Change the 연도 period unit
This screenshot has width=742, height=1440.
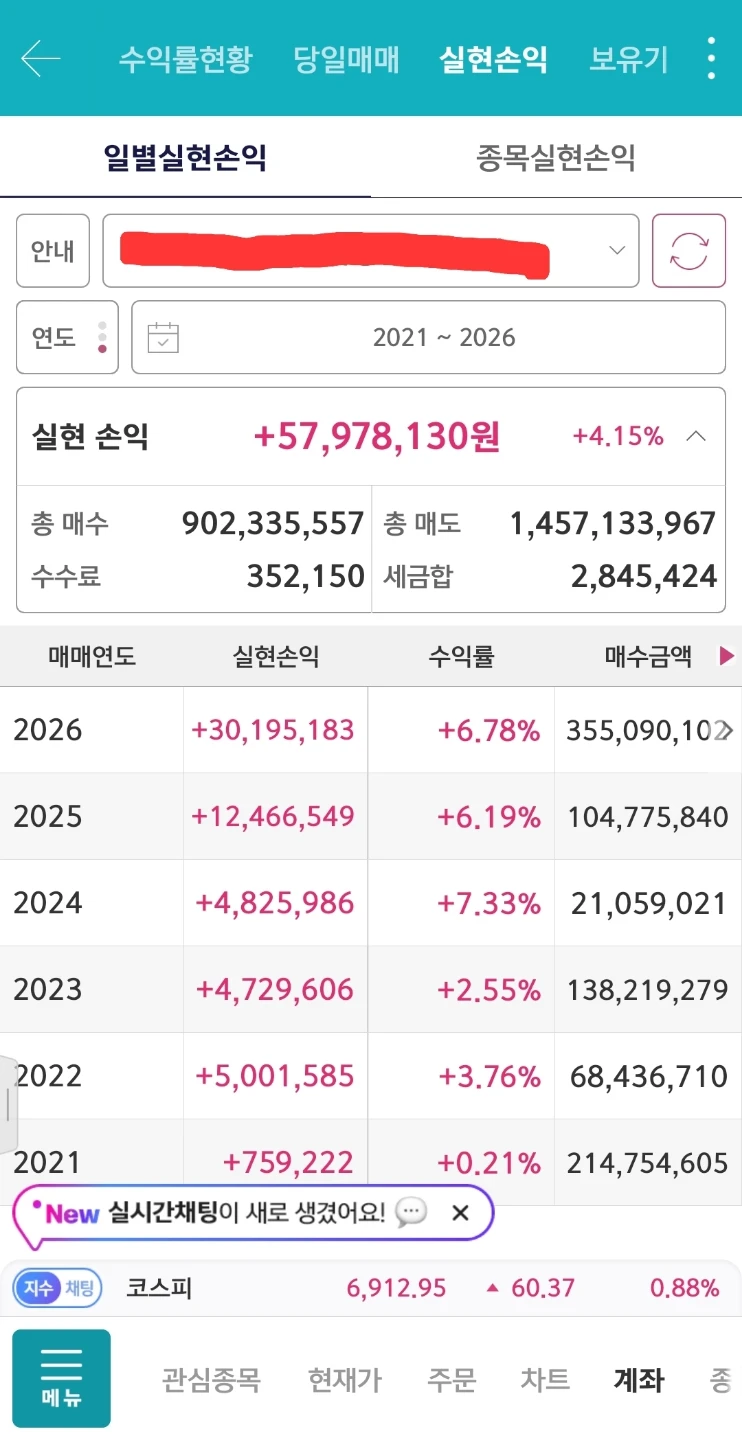point(67,337)
